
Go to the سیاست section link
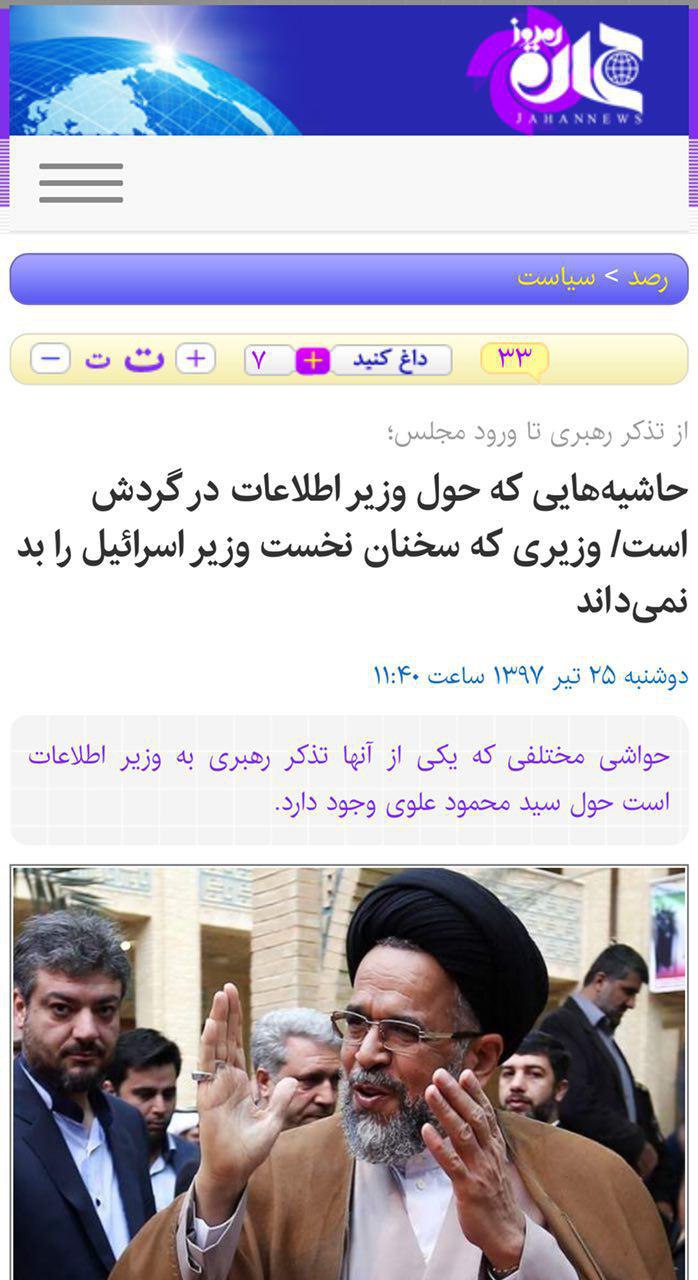pos(556,278)
